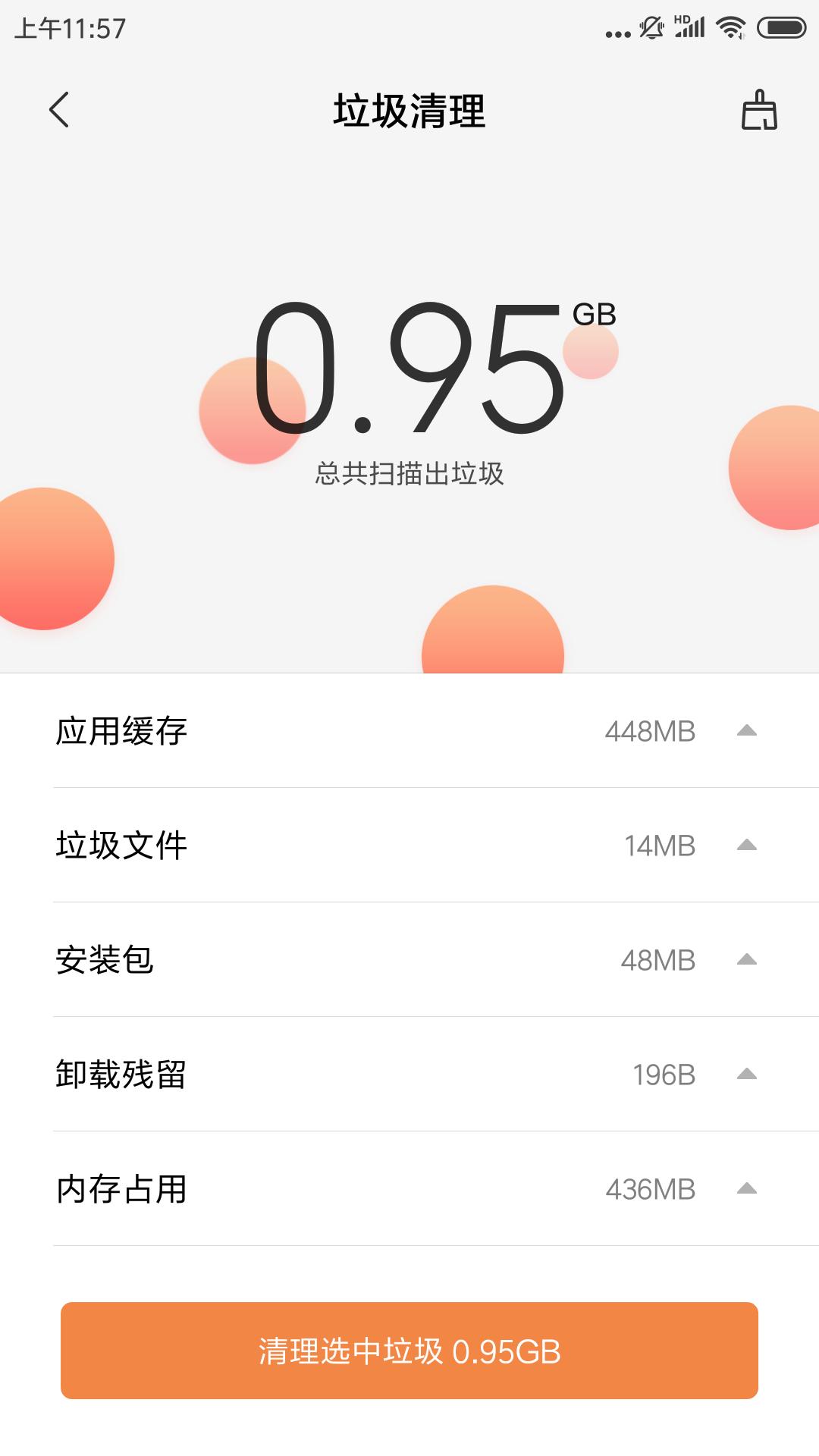Collapse the 内存占用 section

click(x=747, y=1189)
